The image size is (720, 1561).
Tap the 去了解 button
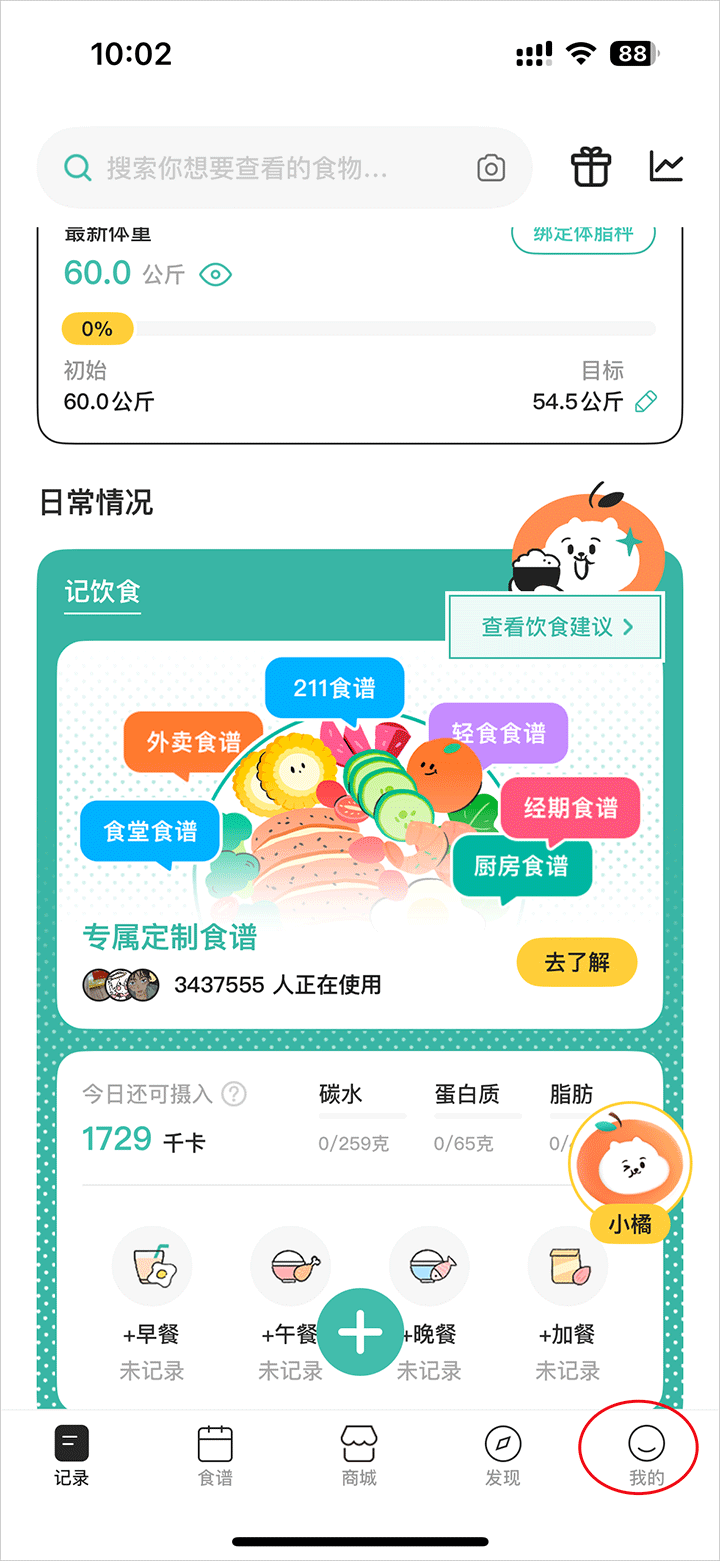577,963
